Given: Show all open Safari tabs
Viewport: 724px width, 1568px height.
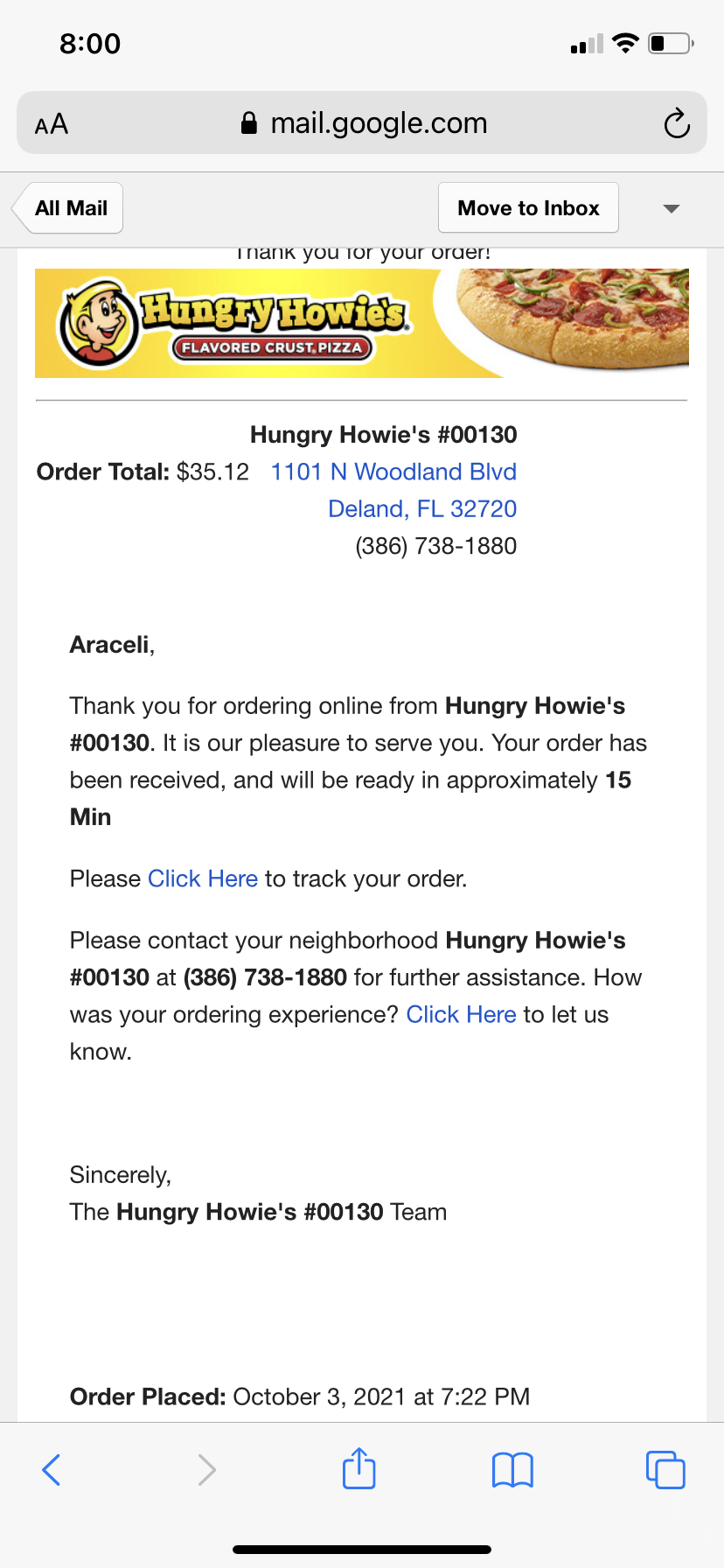Looking at the screenshot, I should click(x=665, y=1469).
